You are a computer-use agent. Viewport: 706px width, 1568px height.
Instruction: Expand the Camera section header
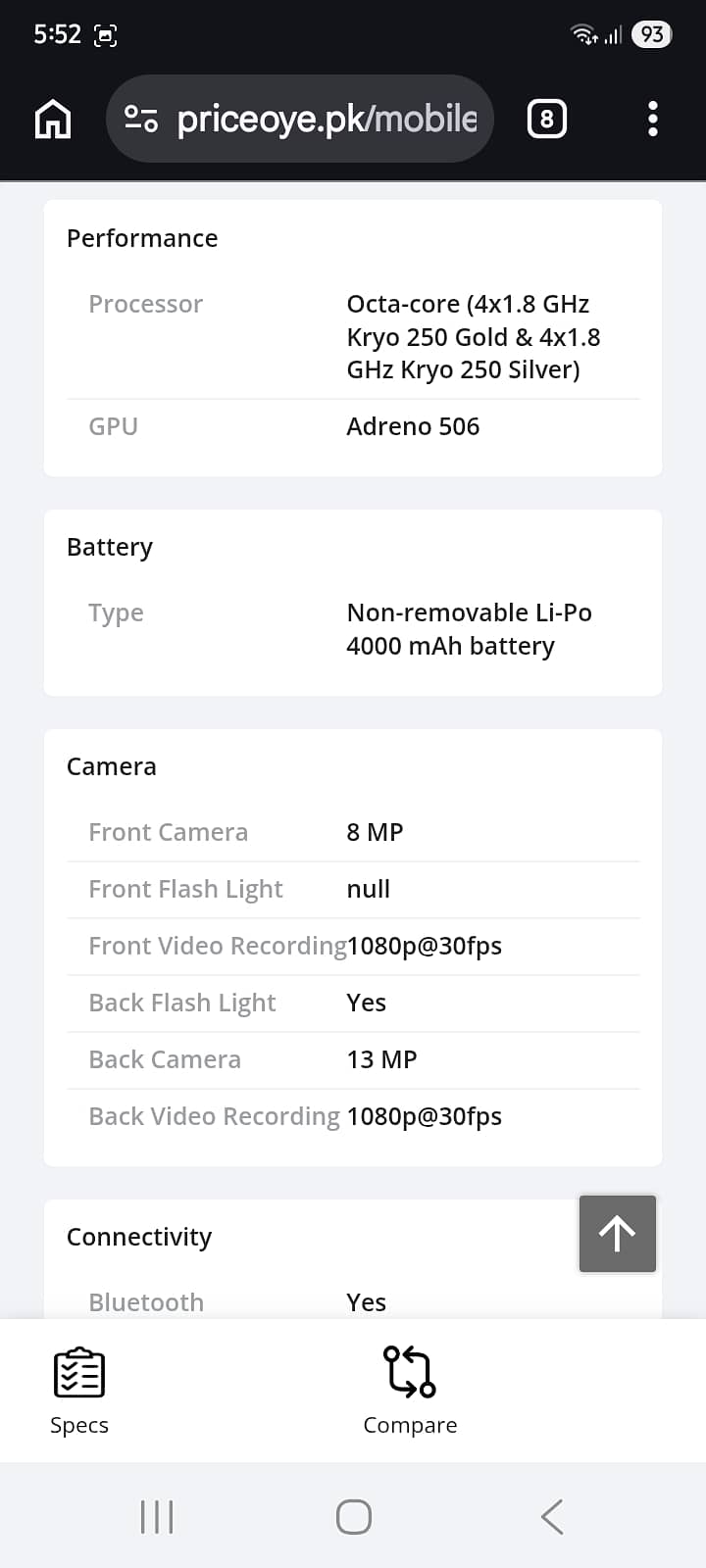click(111, 766)
